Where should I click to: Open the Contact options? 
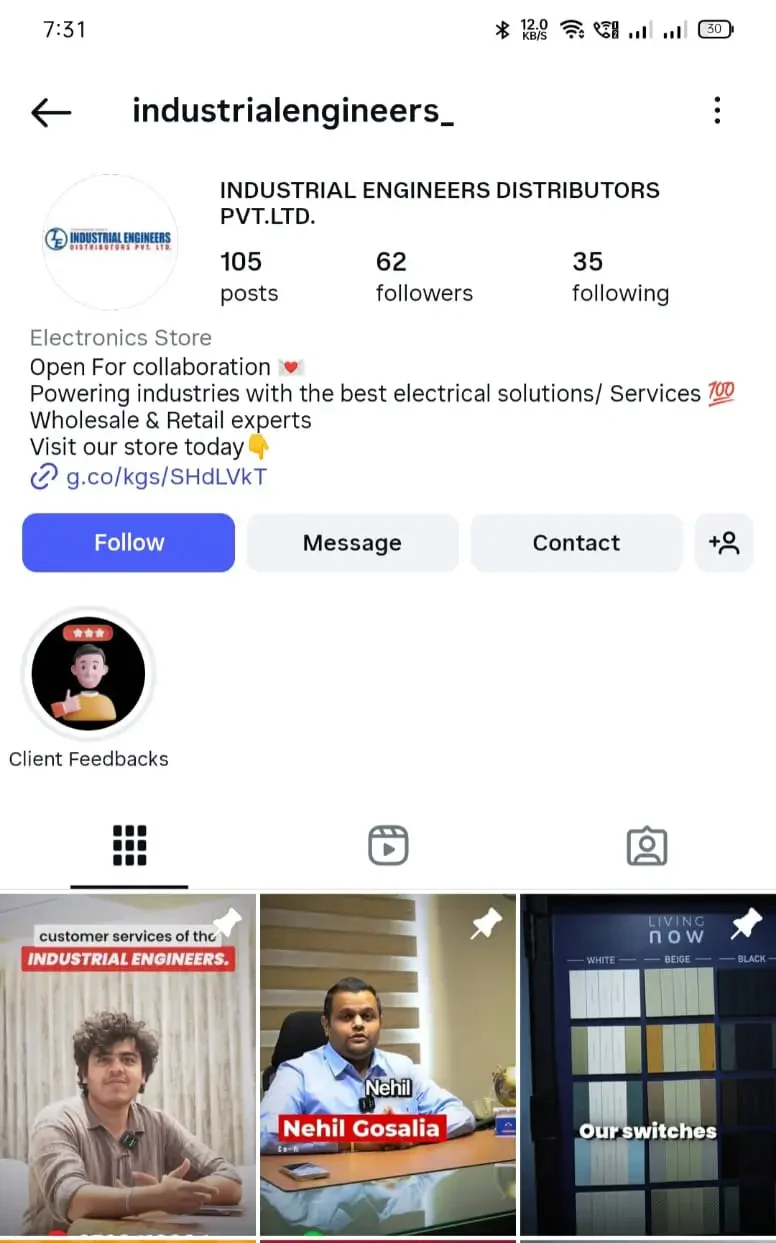pos(576,543)
